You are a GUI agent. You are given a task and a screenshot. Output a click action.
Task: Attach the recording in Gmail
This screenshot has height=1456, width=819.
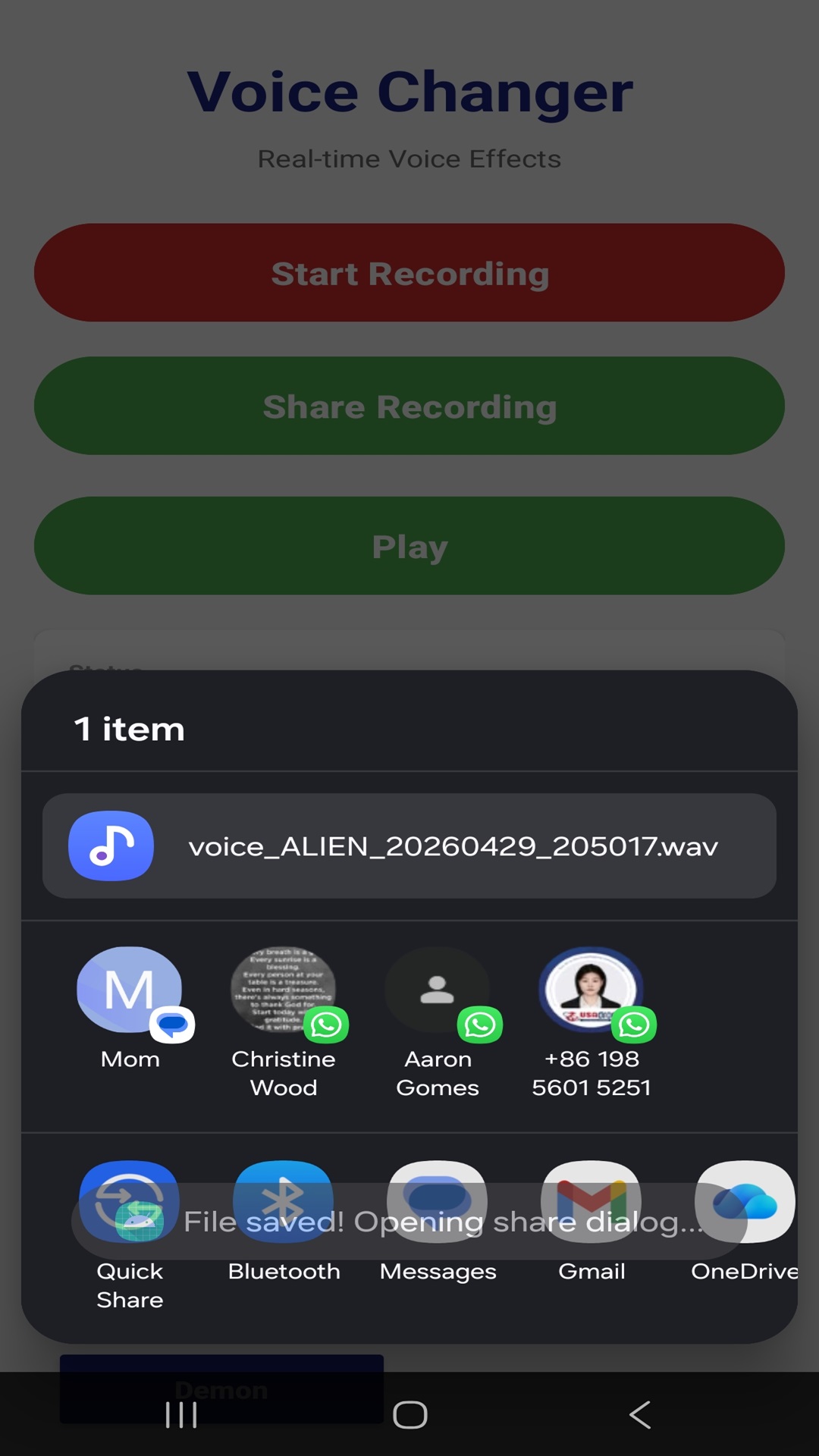pos(591,1203)
